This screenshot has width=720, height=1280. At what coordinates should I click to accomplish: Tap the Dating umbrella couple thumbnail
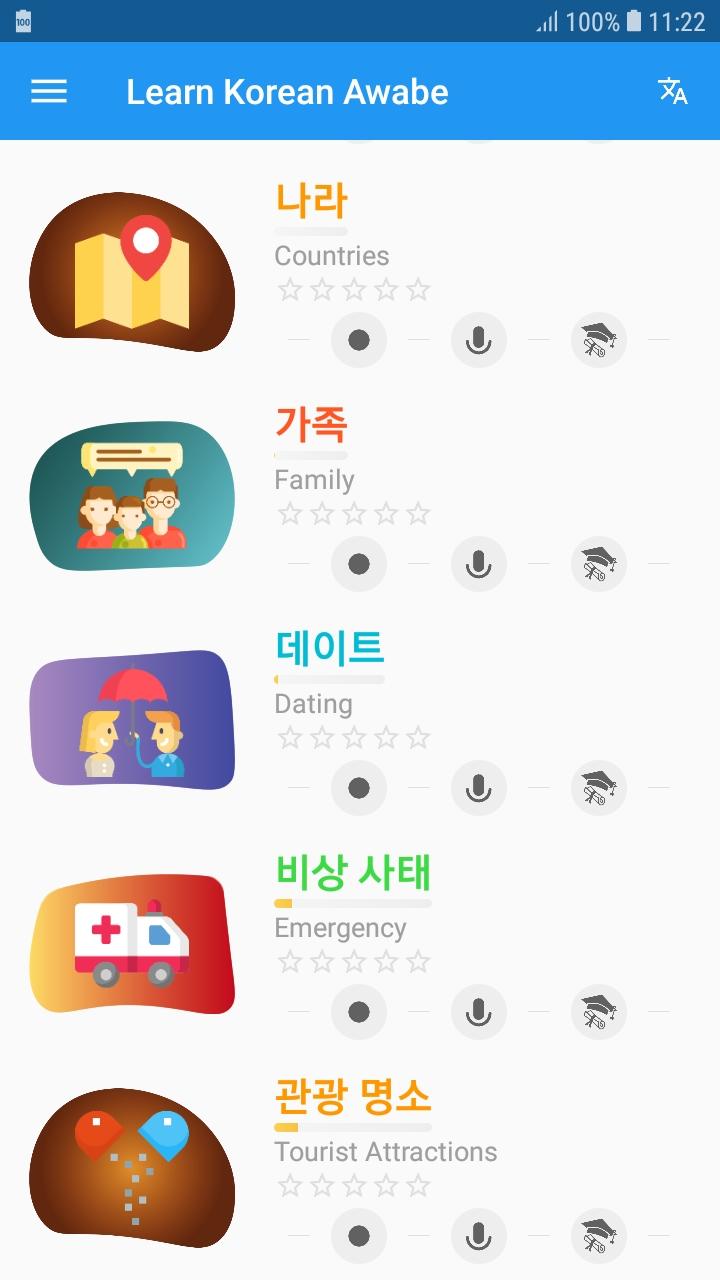(x=132, y=720)
